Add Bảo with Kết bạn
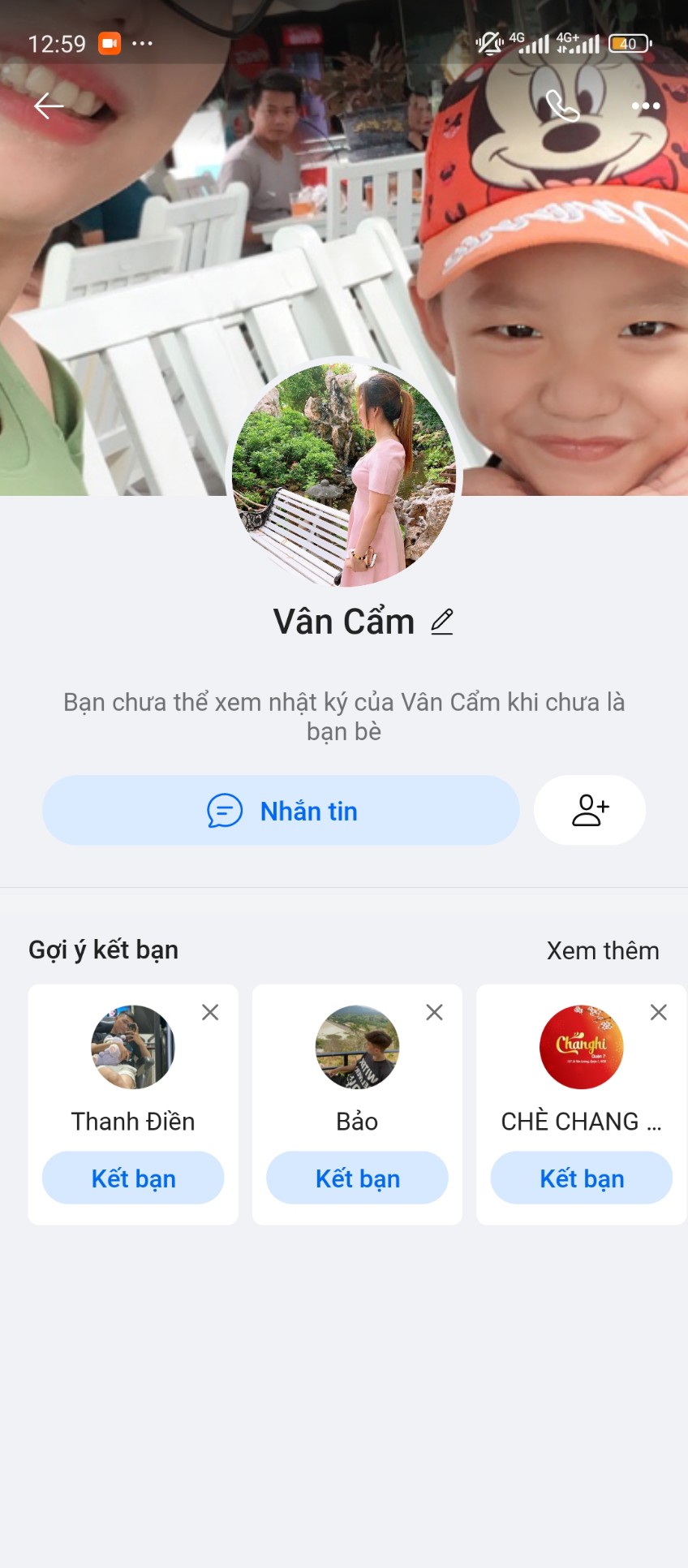Image resolution: width=688 pixels, height=1568 pixels. click(357, 1178)
